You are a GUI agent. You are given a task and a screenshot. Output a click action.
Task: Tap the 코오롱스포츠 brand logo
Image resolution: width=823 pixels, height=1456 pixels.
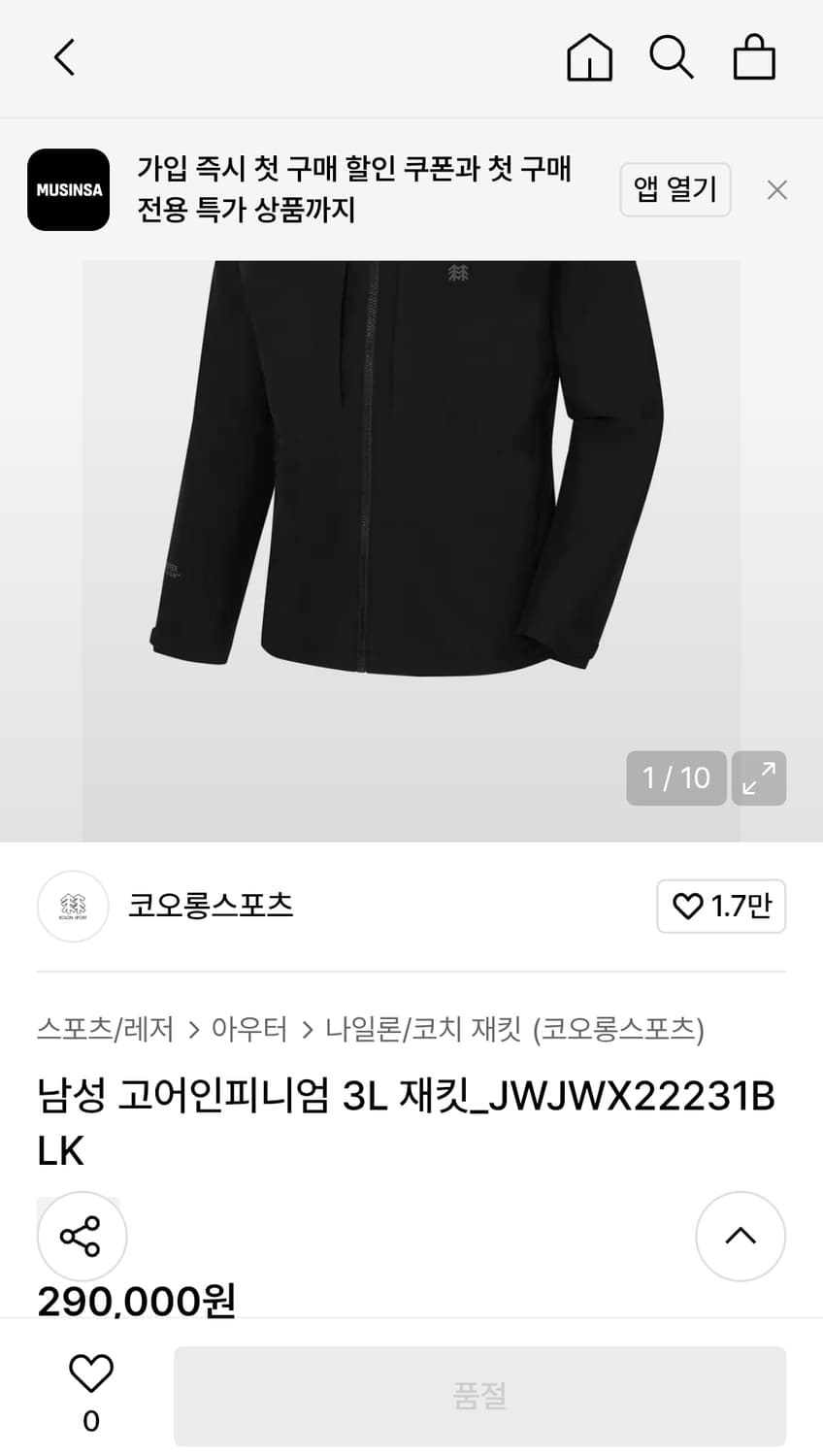(x=72, y=907)
